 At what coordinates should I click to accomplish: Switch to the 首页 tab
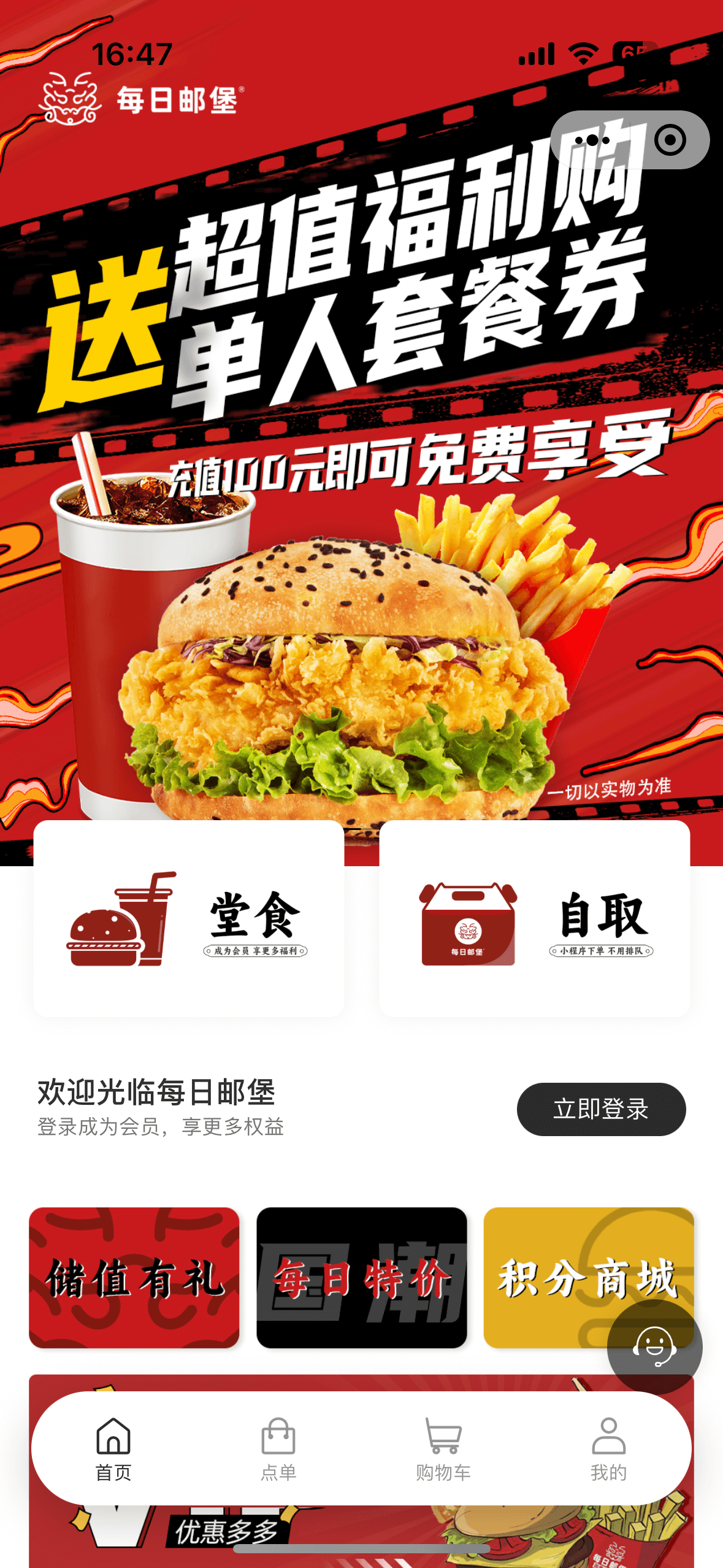[113, 1448]
